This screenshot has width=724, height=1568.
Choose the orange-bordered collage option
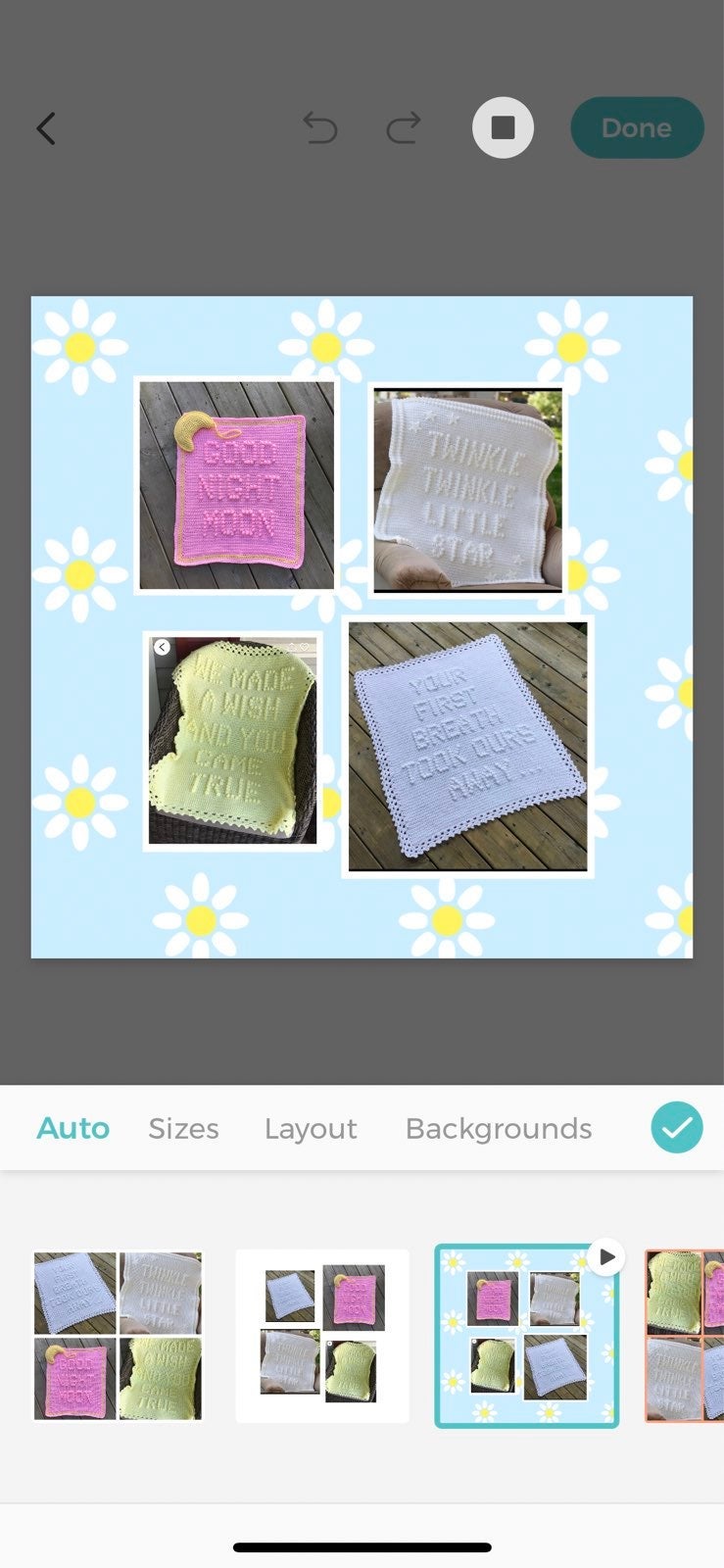[685, 1336]
